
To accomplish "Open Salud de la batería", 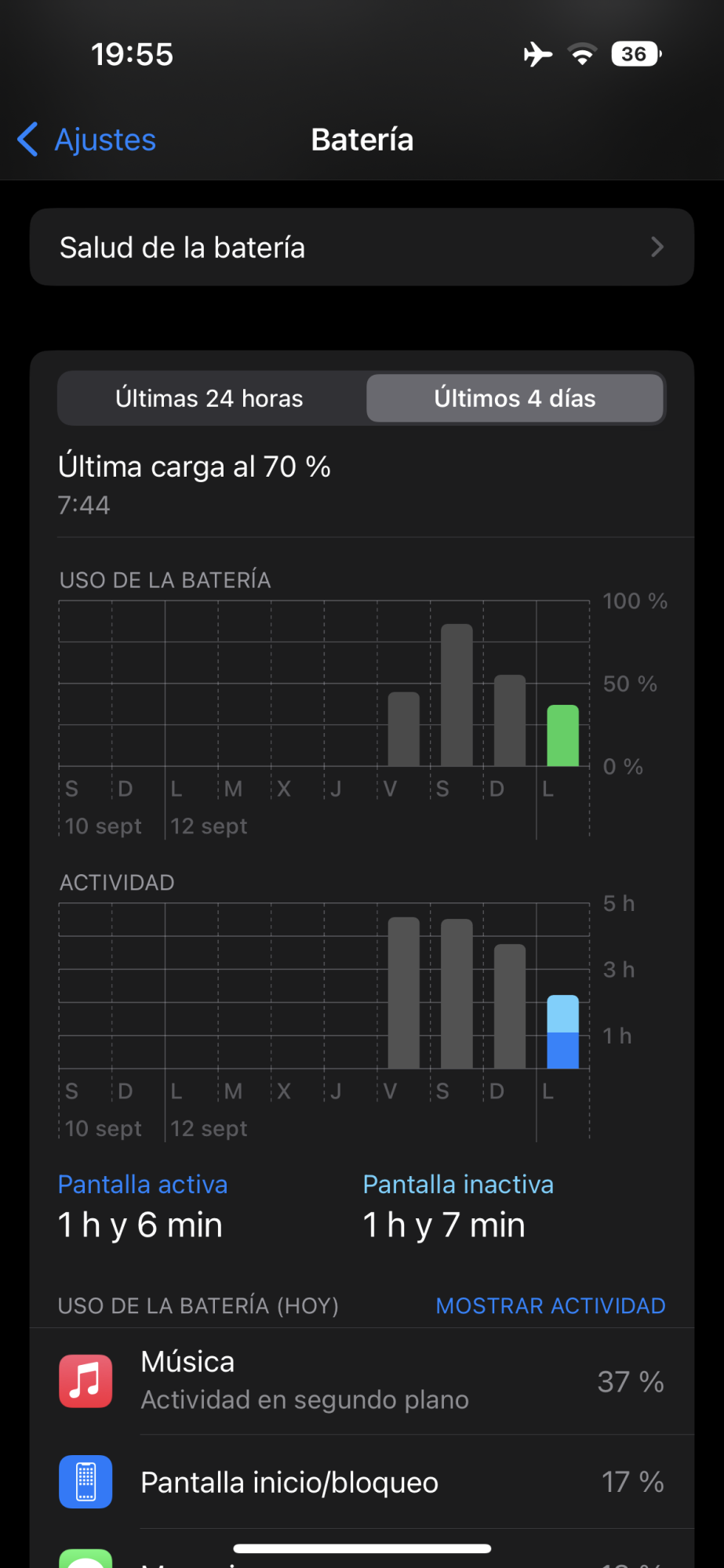I will (x=362, y=248).
